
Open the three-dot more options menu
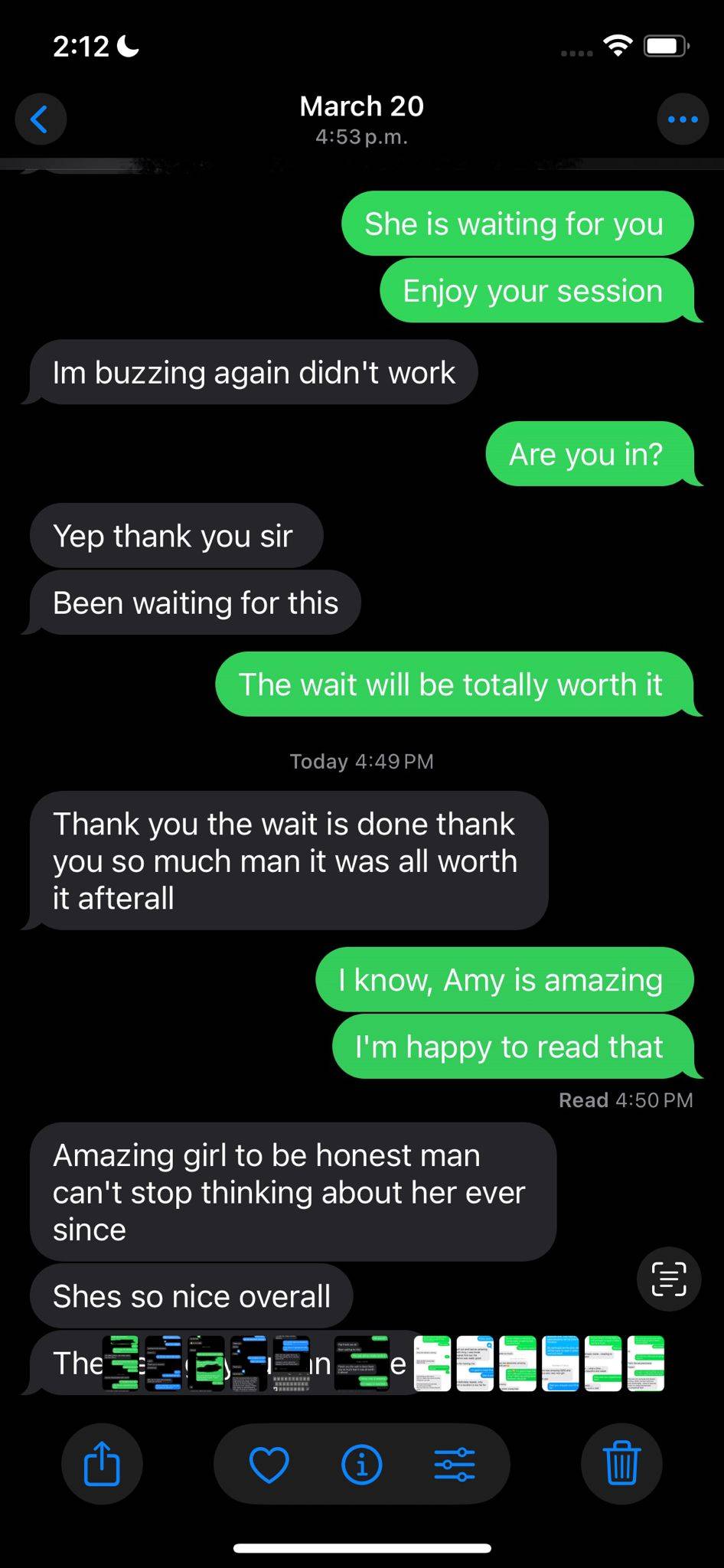coord(683,119)
